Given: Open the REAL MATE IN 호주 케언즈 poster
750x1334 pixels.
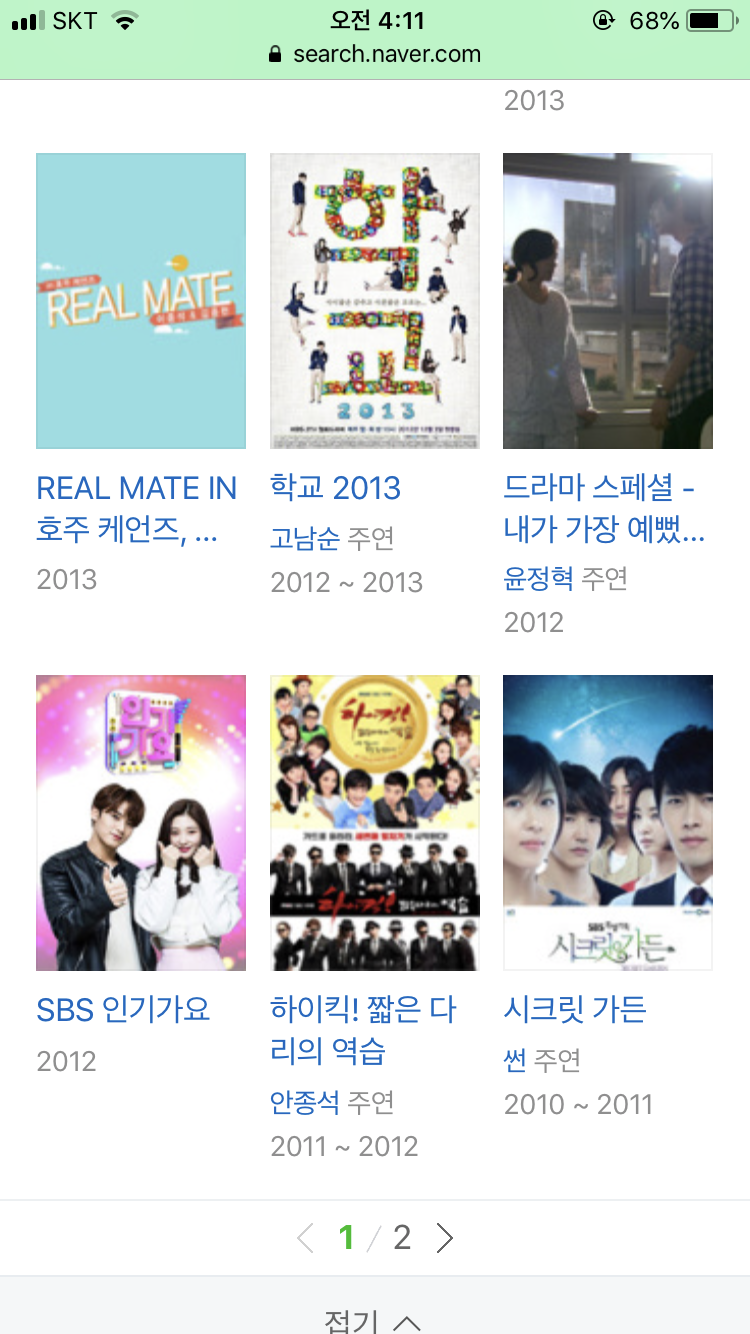Looking at the screenshot, I should point(141,301).
